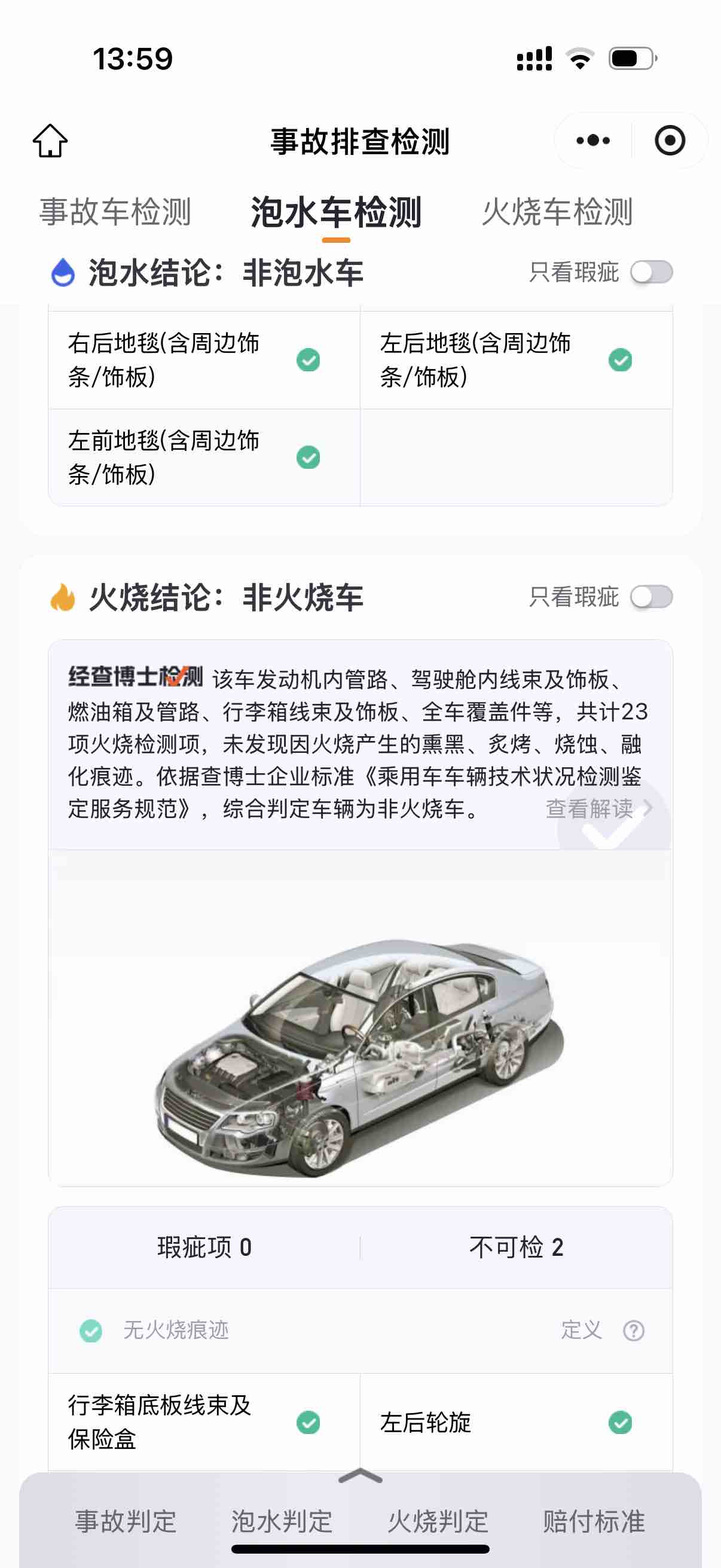Toggle 只看瑕疵 for 泡水结论
The width and height of the screenshot is (721, 1568).
(651, 272)
